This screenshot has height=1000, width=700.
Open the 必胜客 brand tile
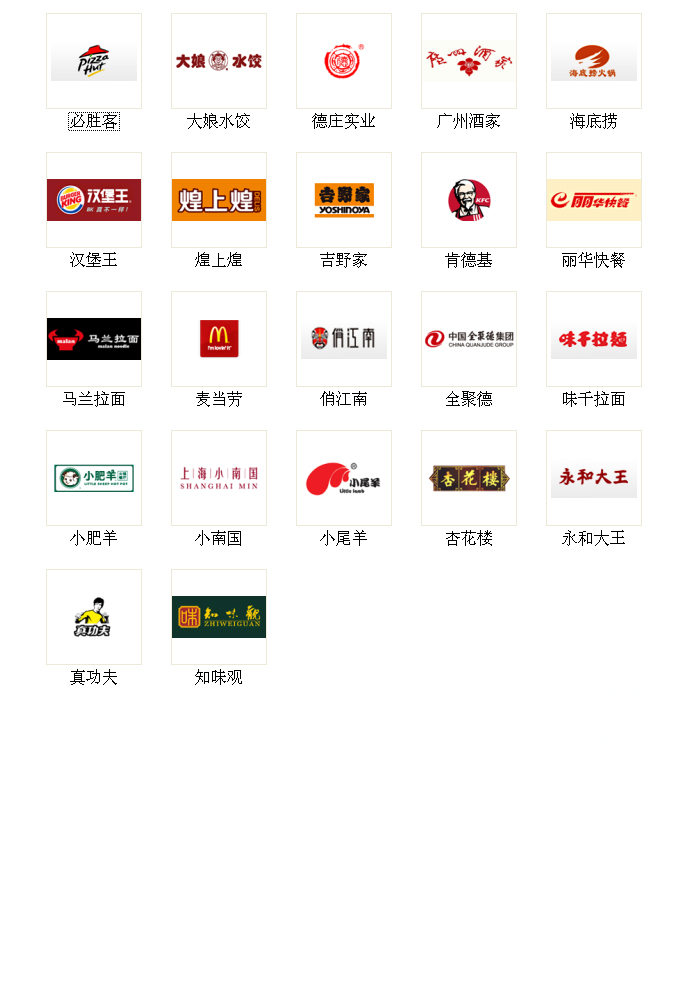pos(94,61)
